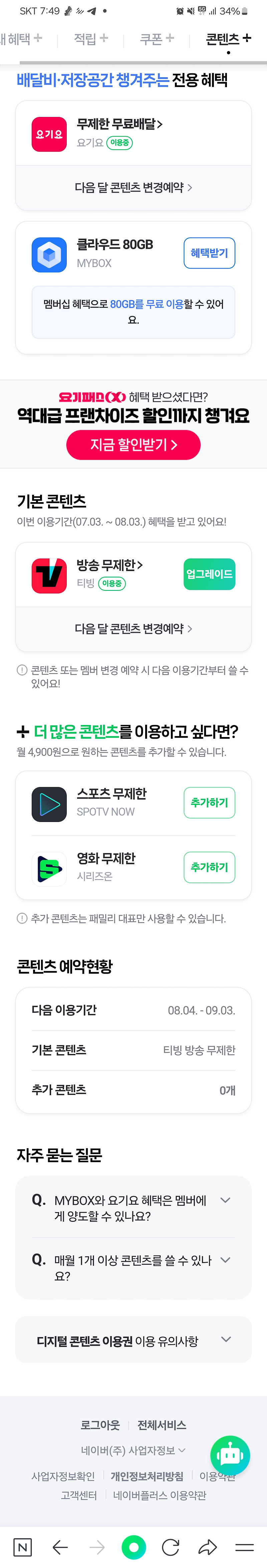Tap 다음 달 콘텐츠 변경예약 under 요기요
Image resolution: width=267 pixels, height=1568 pixels.
133,188
